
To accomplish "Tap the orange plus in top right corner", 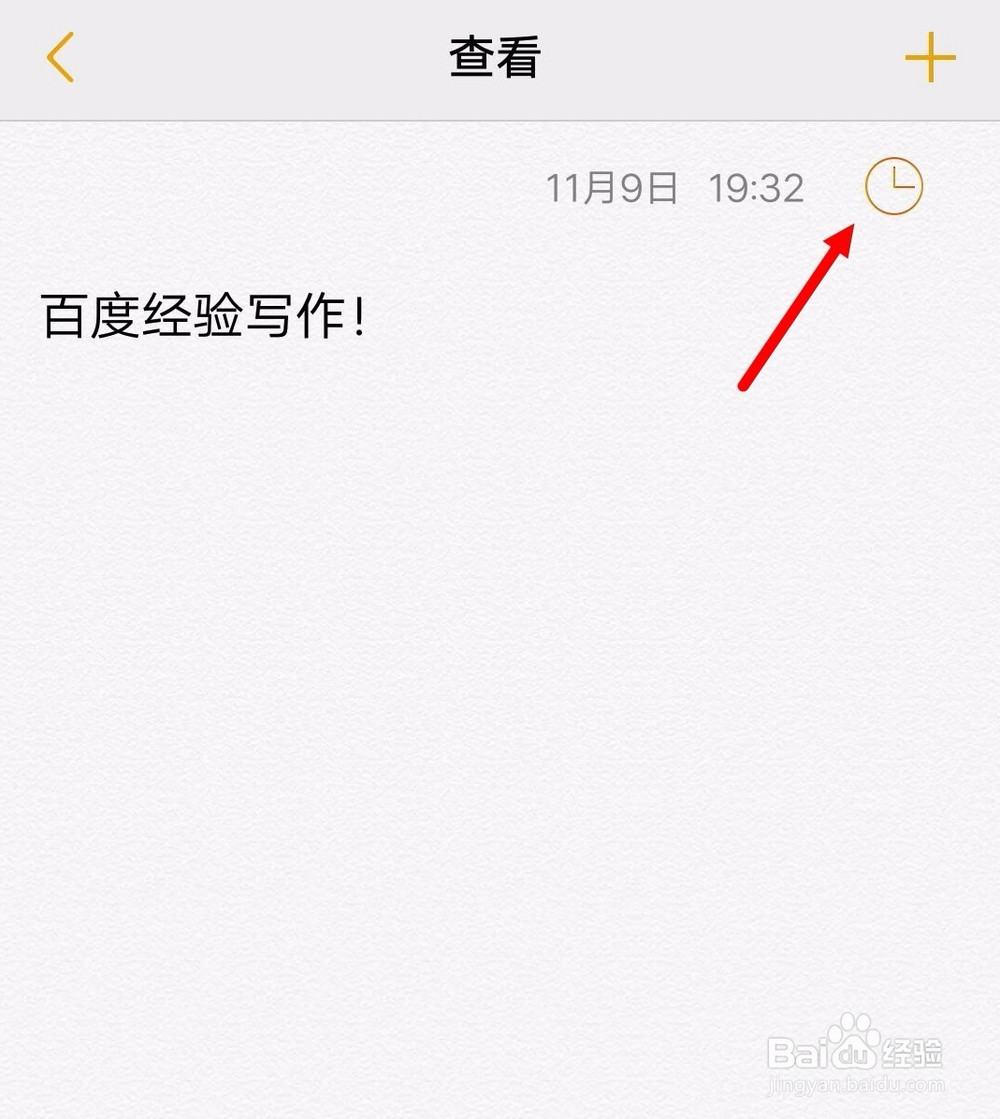I will tap(930, 57).
